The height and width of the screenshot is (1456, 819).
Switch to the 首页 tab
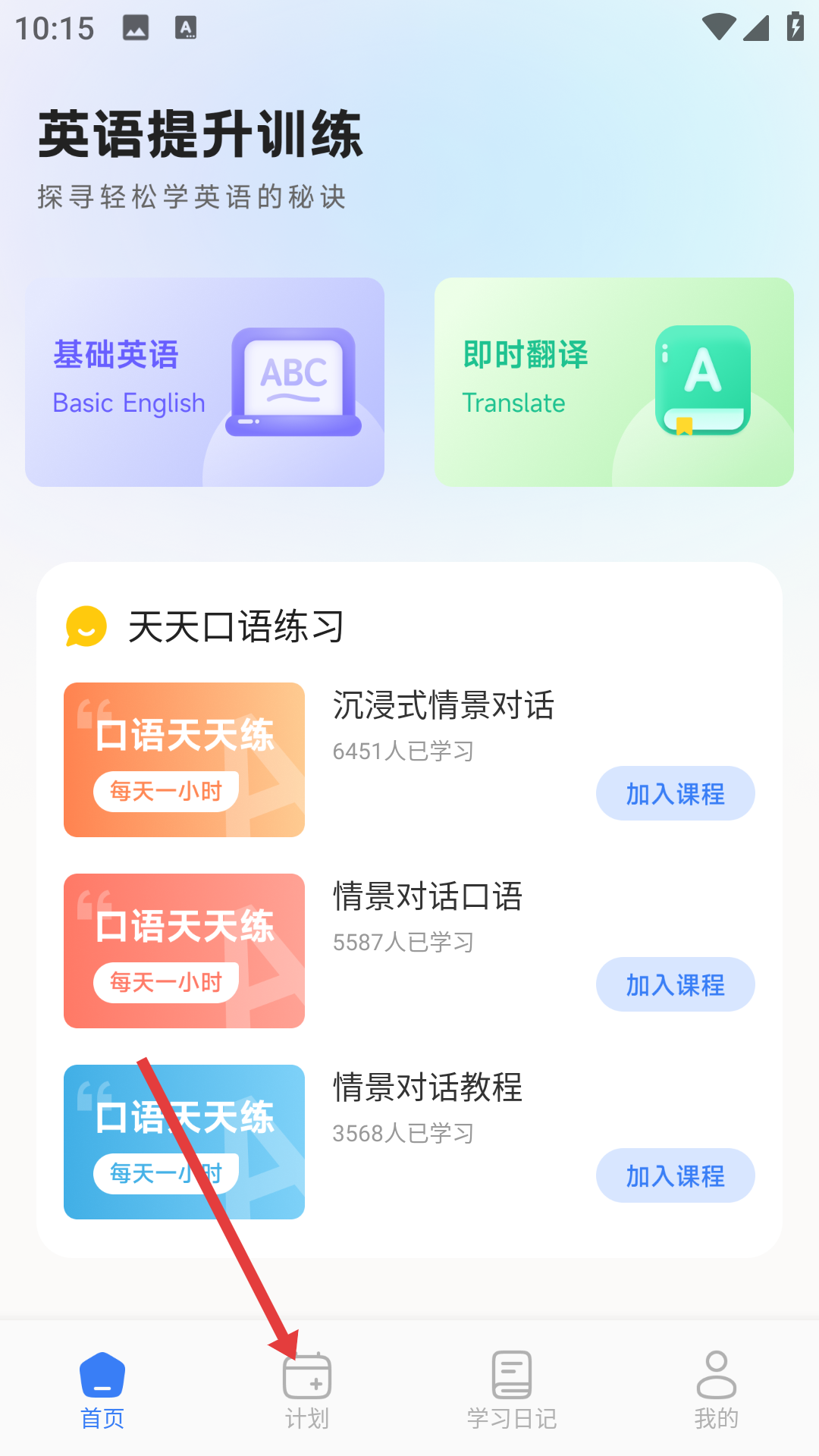pyautogui.click(x=102, y=1389)
